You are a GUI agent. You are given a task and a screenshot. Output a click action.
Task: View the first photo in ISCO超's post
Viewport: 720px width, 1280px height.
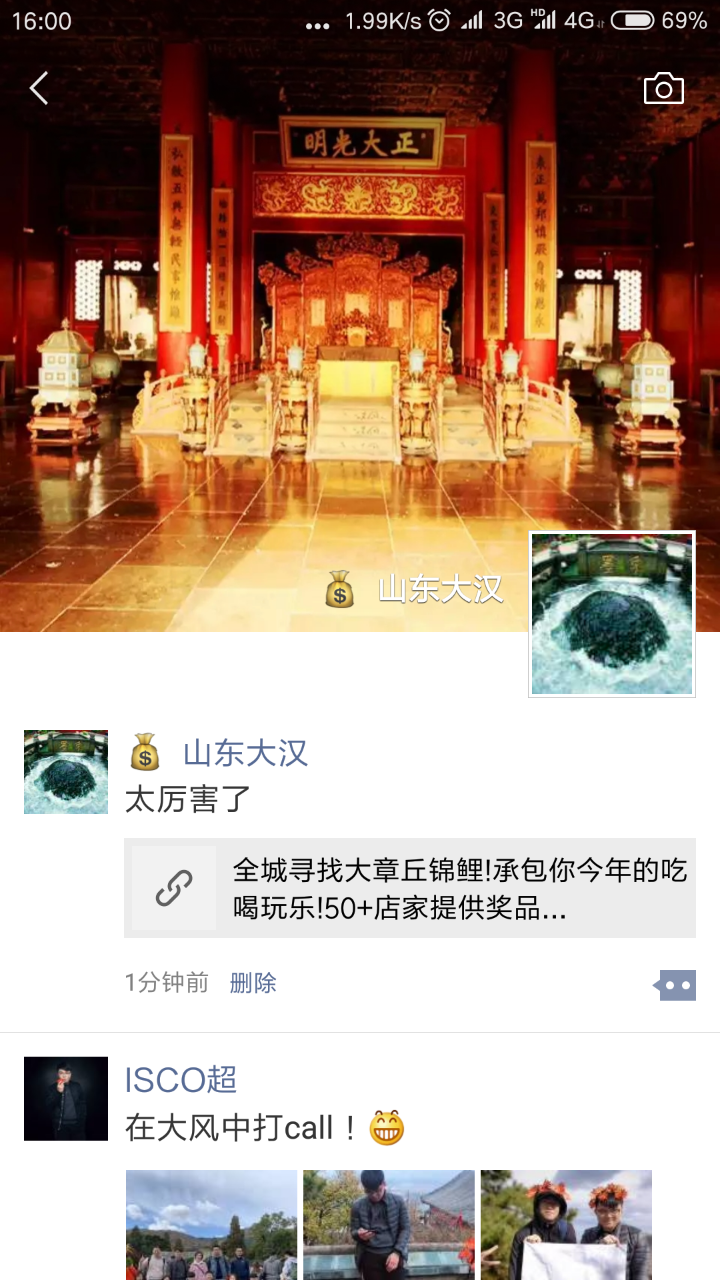pos(211,1225)
